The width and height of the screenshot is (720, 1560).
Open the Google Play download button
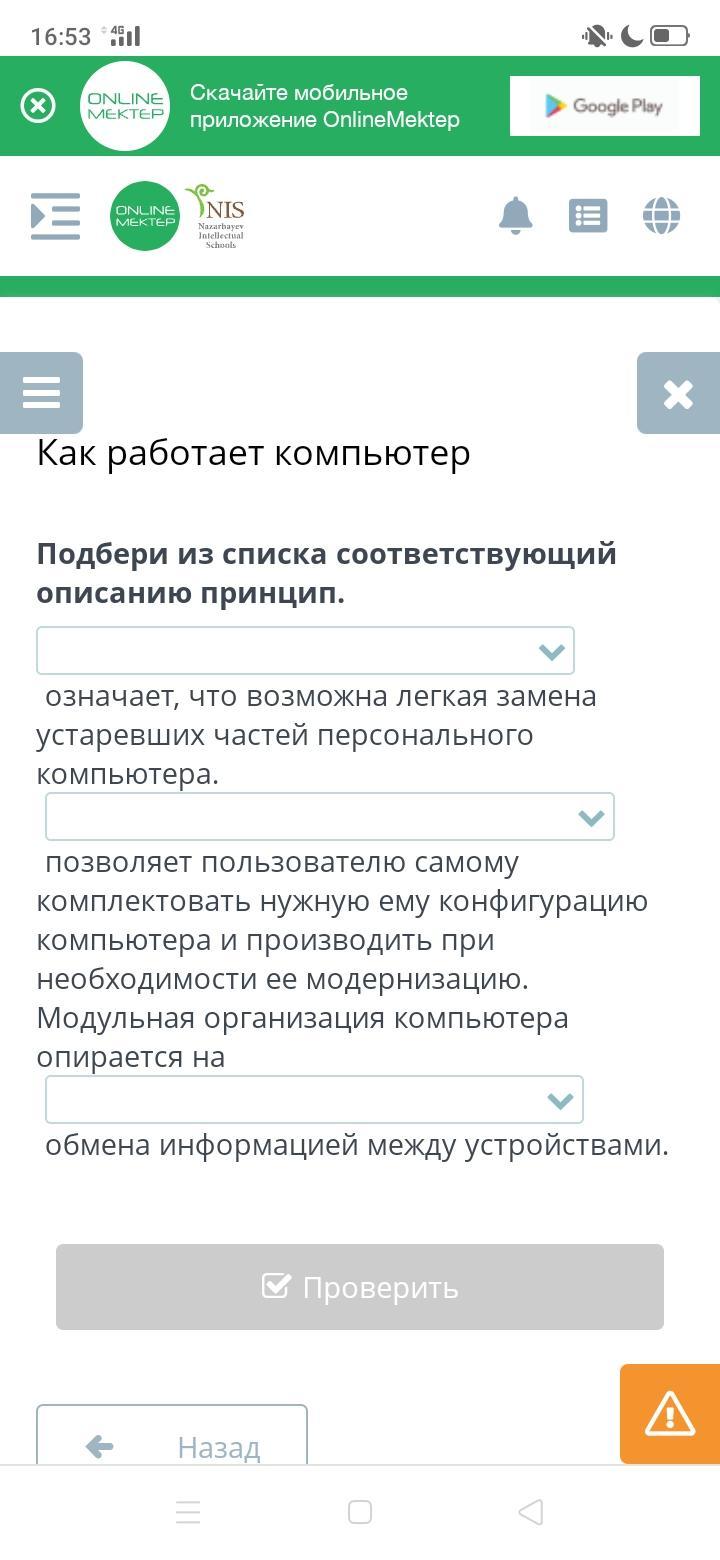(604, 106)
